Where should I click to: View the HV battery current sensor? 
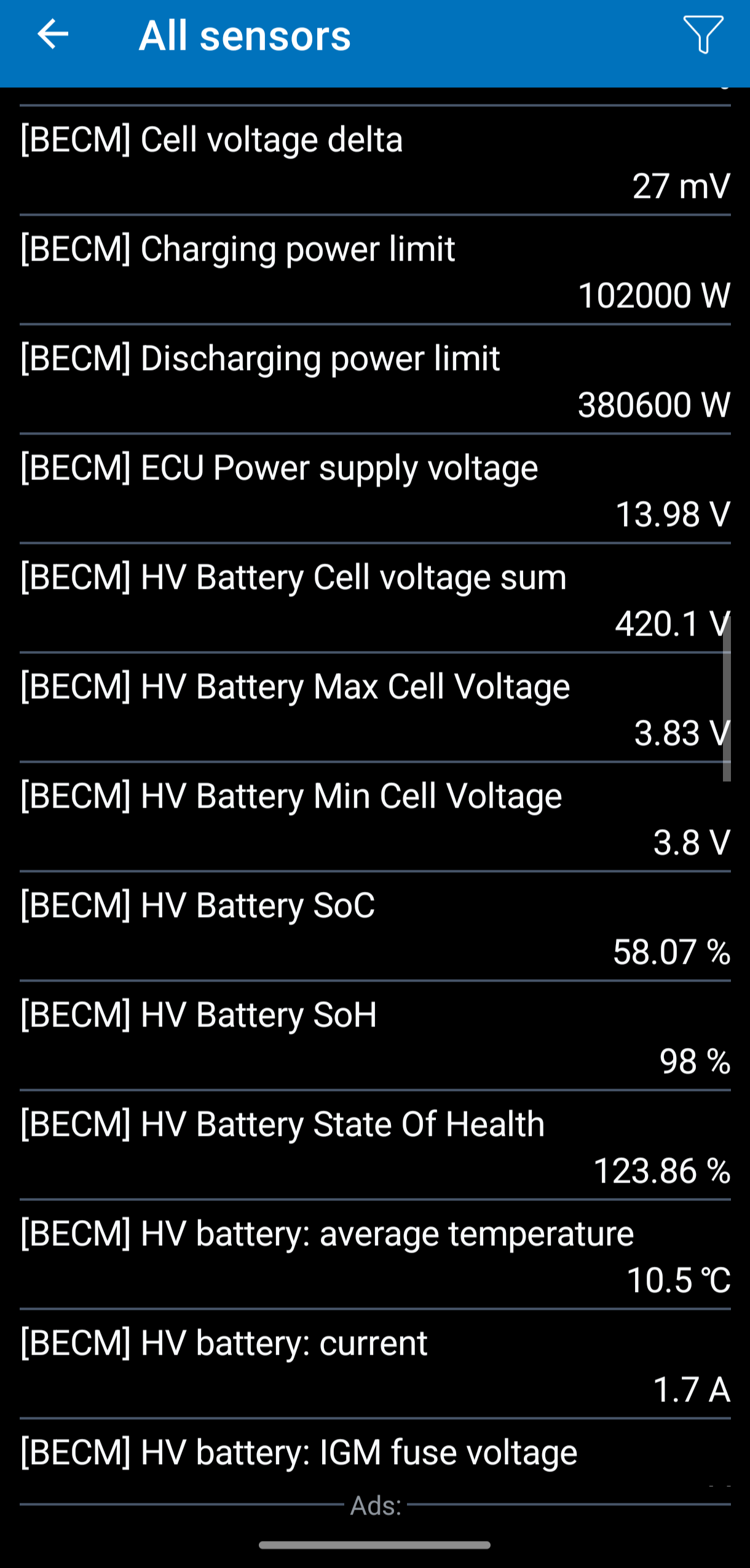375,1365
